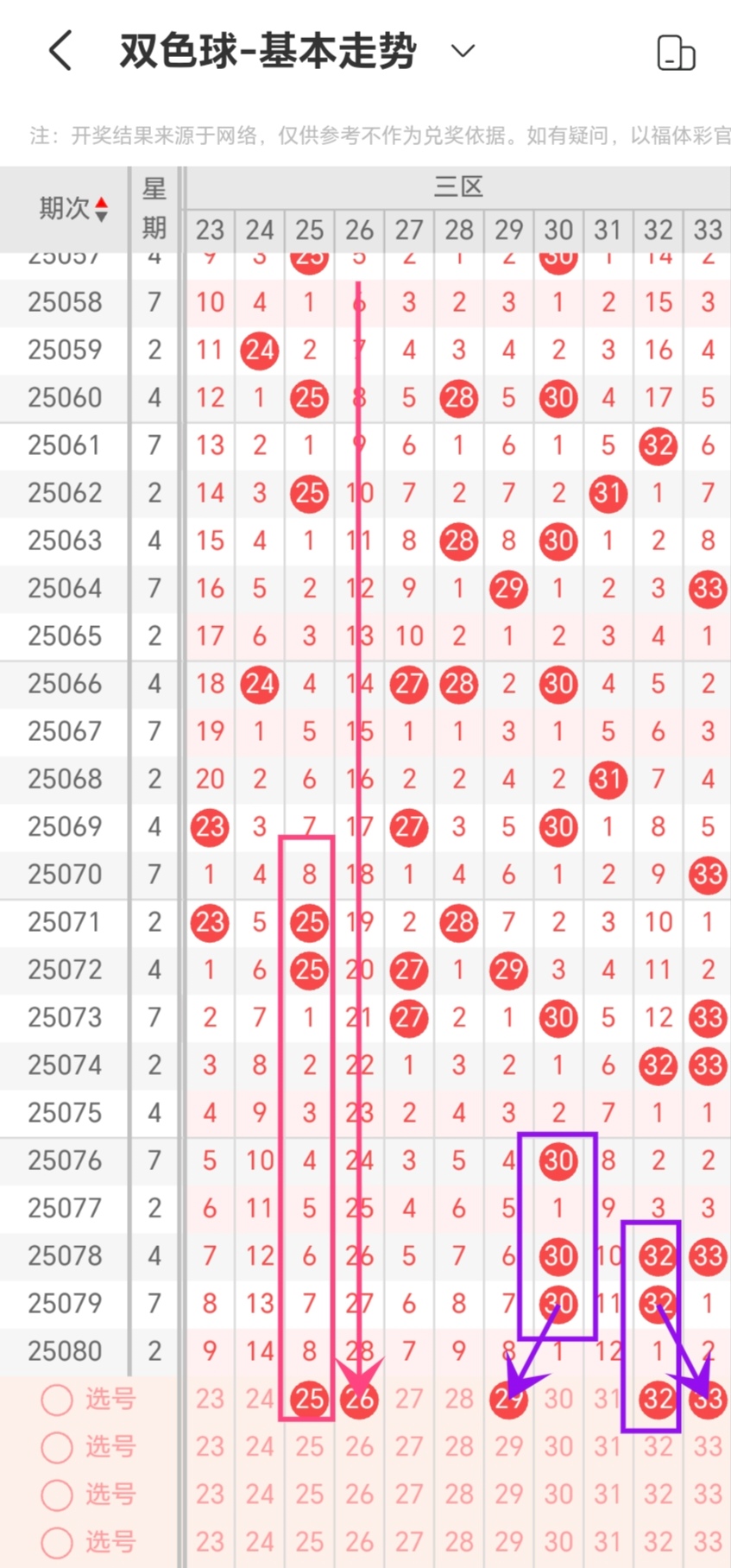Viewport: 731px width, 1568px height.
Task: Select the 选号 circle beside the highlighted balls
Action: coord(57,1400)
